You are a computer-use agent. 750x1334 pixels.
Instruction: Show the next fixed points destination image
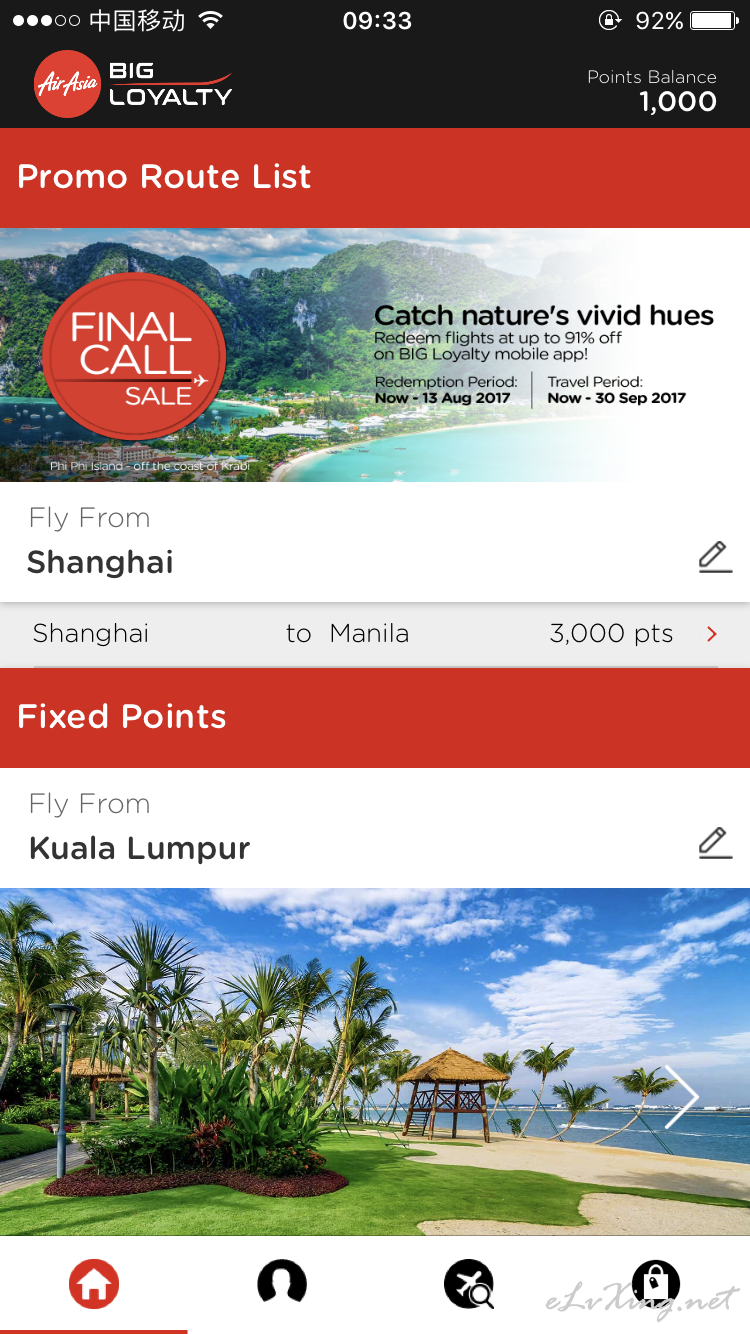point(681,1097)
